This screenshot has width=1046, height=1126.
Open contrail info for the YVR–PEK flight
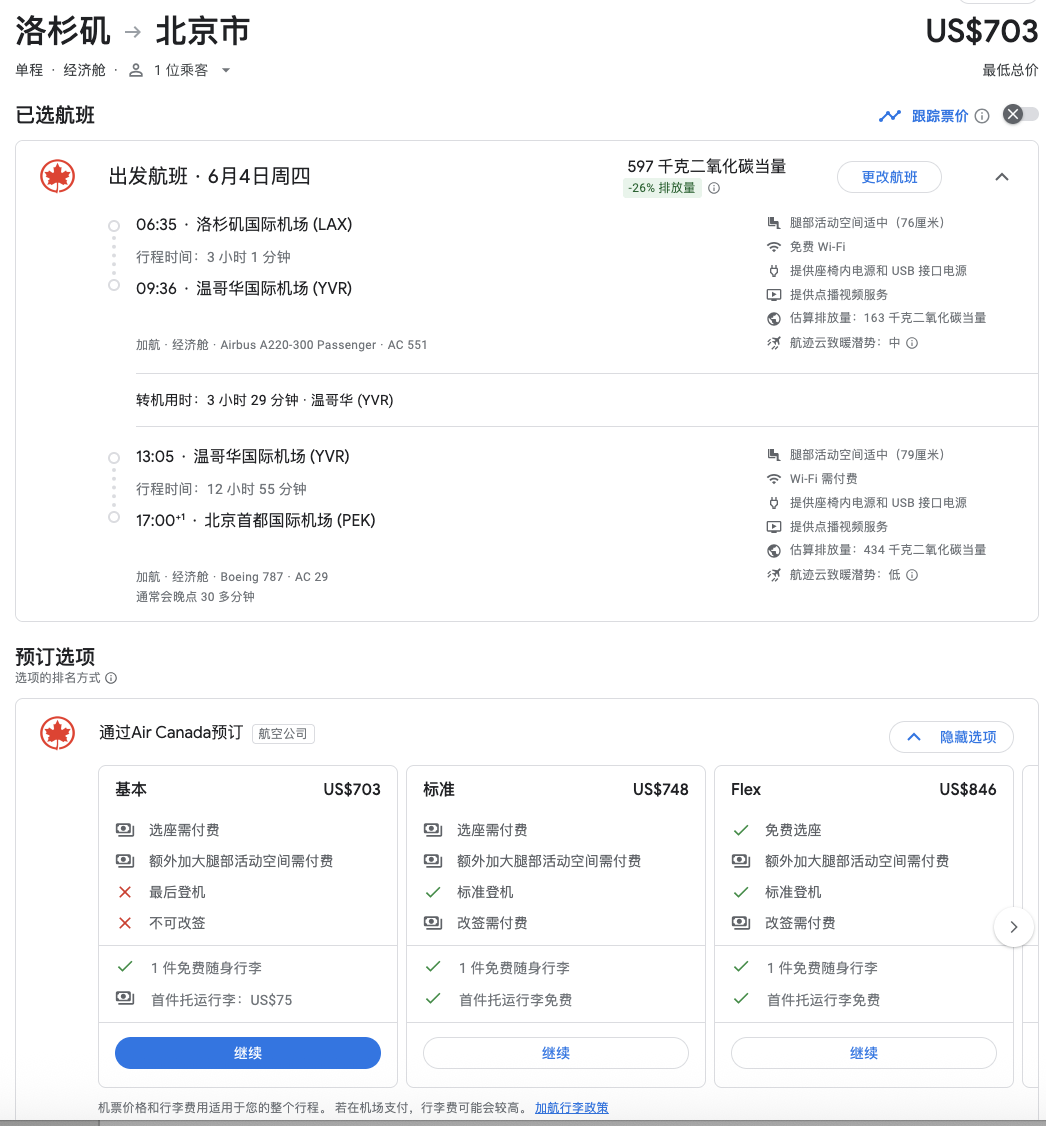912,575
